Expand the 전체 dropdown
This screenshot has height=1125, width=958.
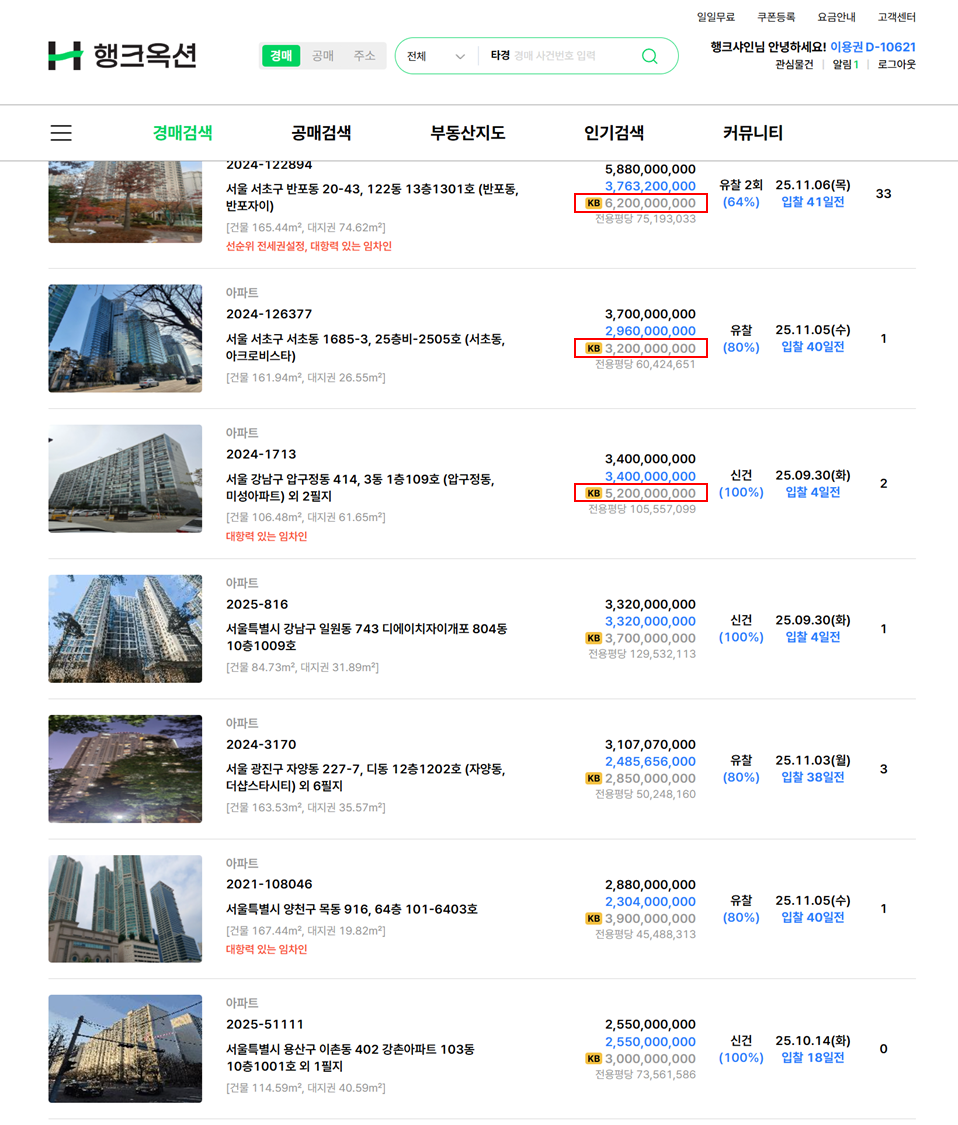[x=436, y=56]
